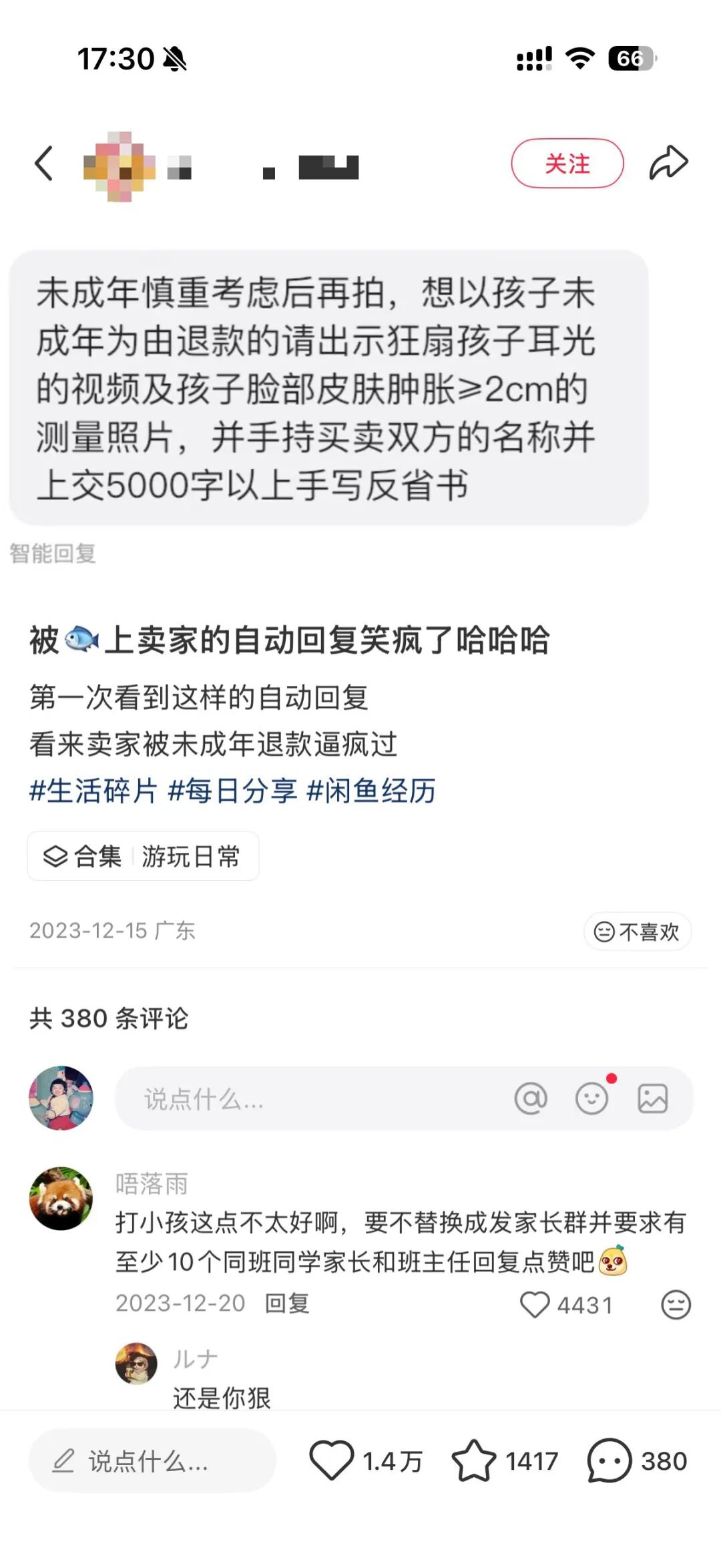Open the emoji picker in comment box

tap(592, 1099)
